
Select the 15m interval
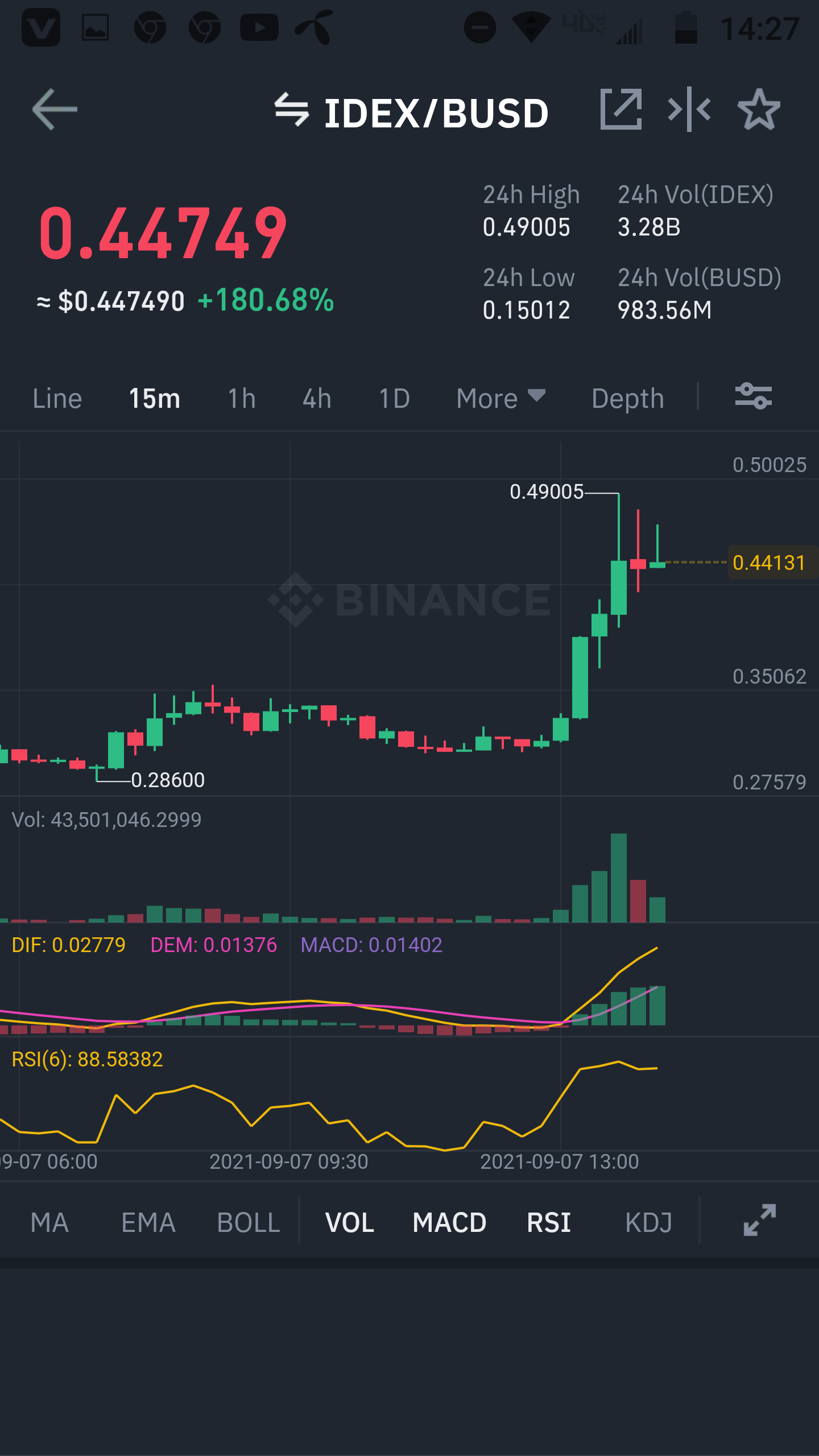(x=154, y=398)
